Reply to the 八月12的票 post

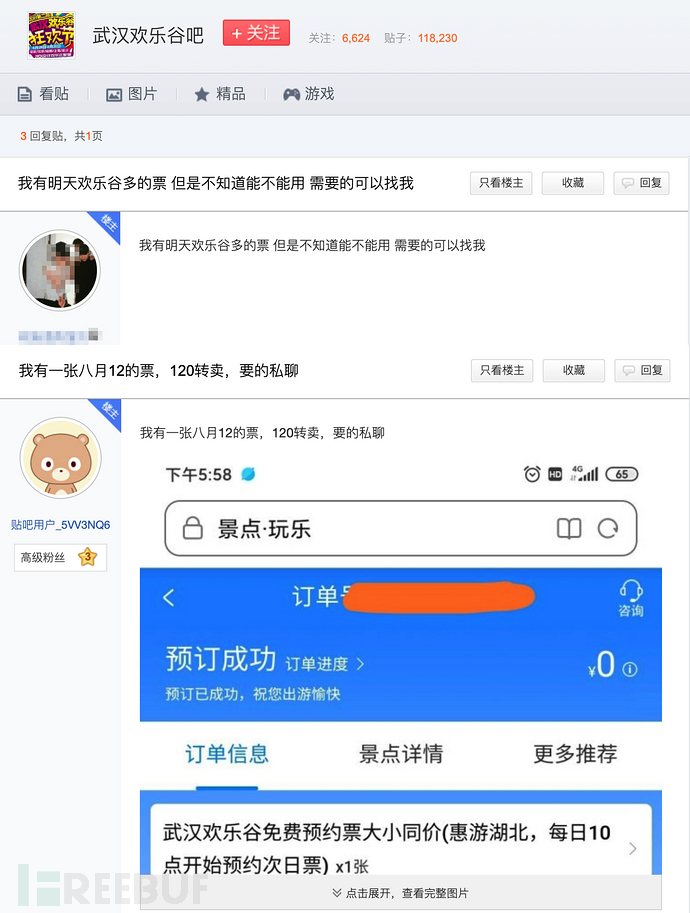pyautogui.click(x=642, y=370)
